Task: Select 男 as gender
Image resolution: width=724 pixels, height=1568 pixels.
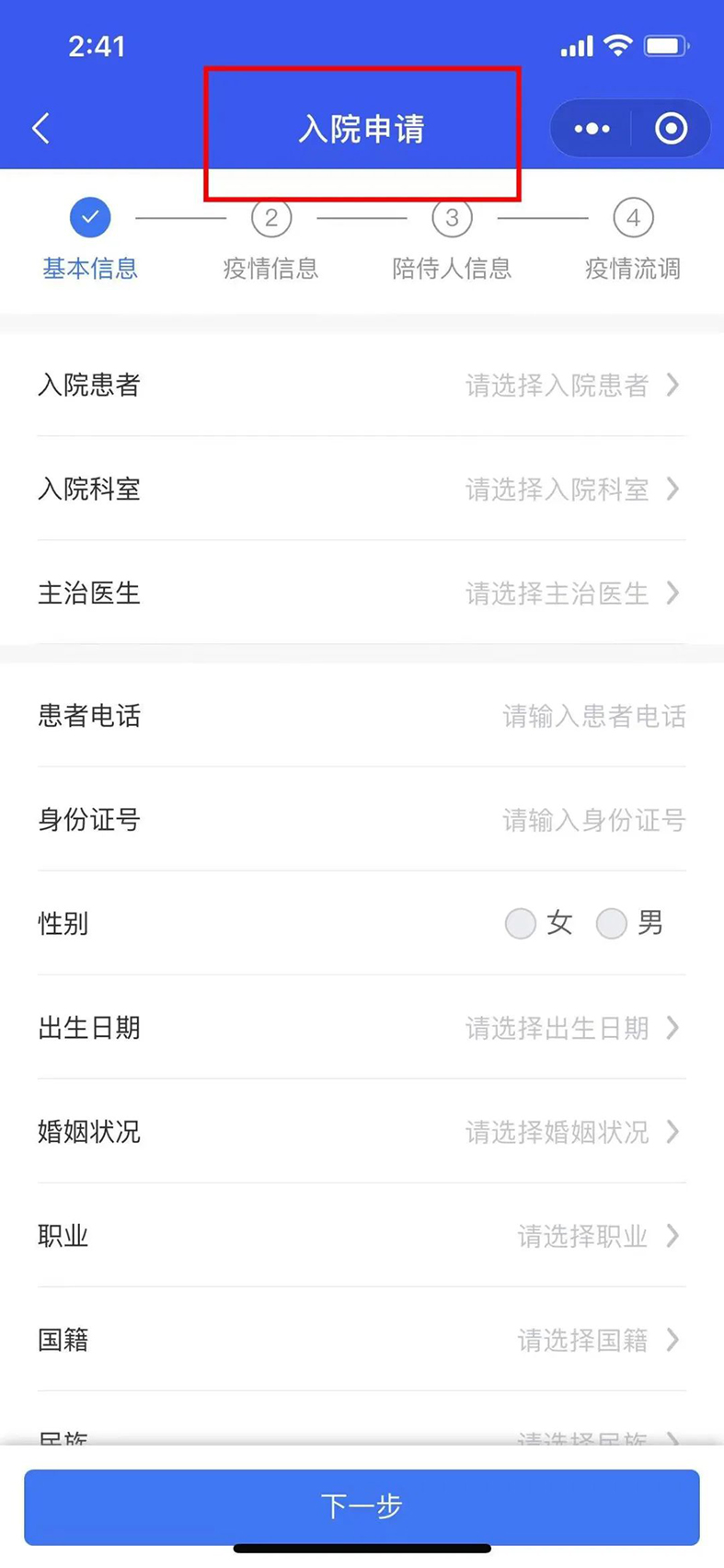Action: point(612,923)
